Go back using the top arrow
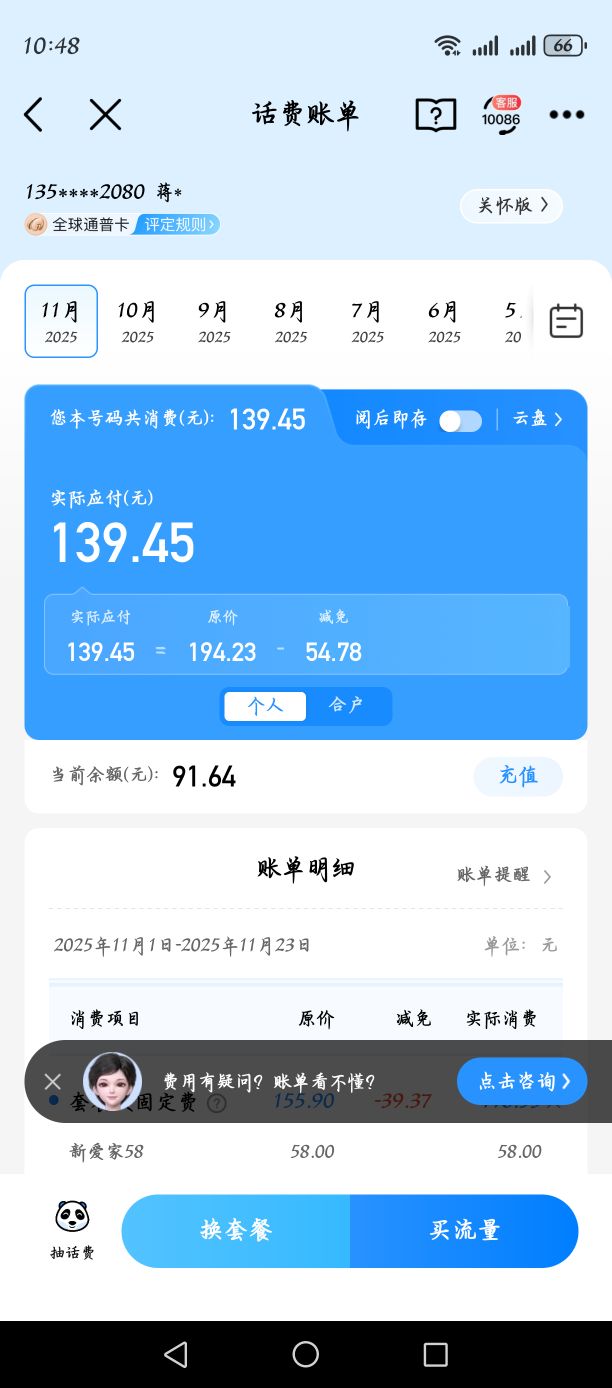 tap(34, 115)
